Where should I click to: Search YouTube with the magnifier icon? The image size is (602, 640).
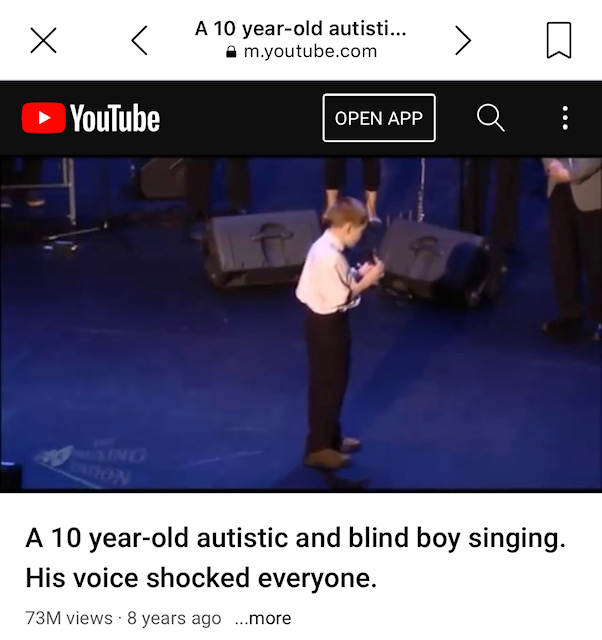point(490,118)
